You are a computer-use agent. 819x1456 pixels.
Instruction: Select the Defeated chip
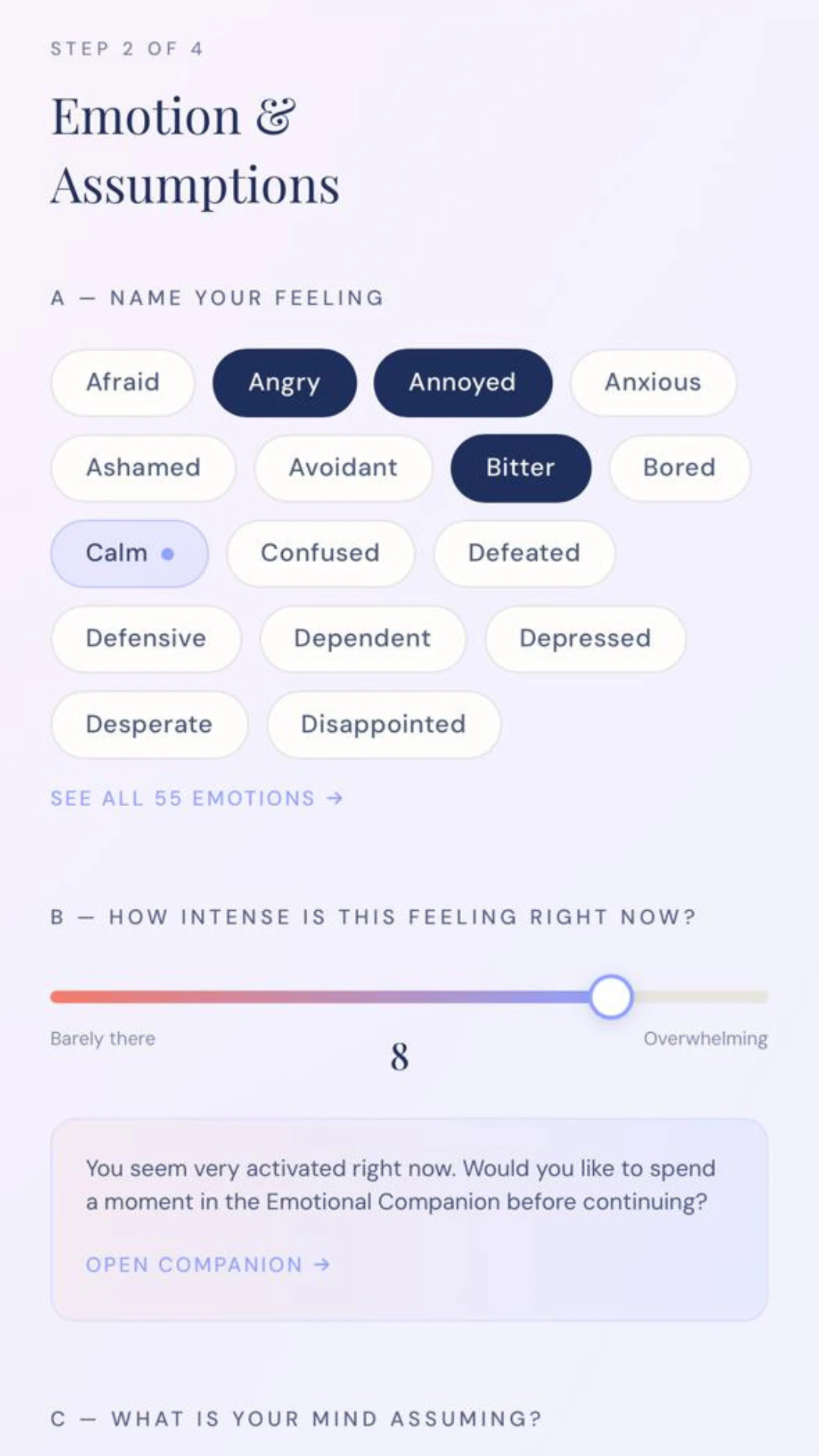click(x=524, y=554)
